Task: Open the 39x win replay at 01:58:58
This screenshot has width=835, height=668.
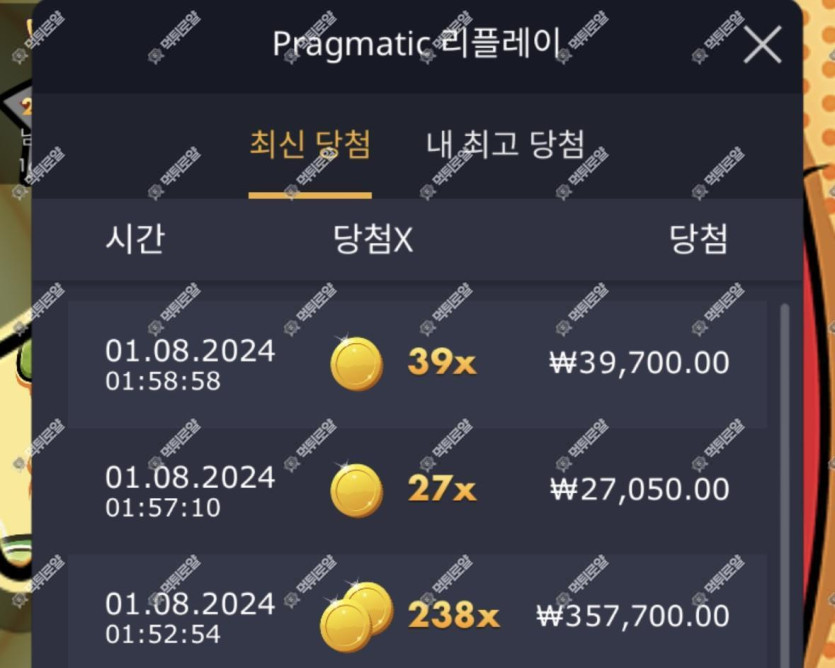Action: click(x=417, y=364)
